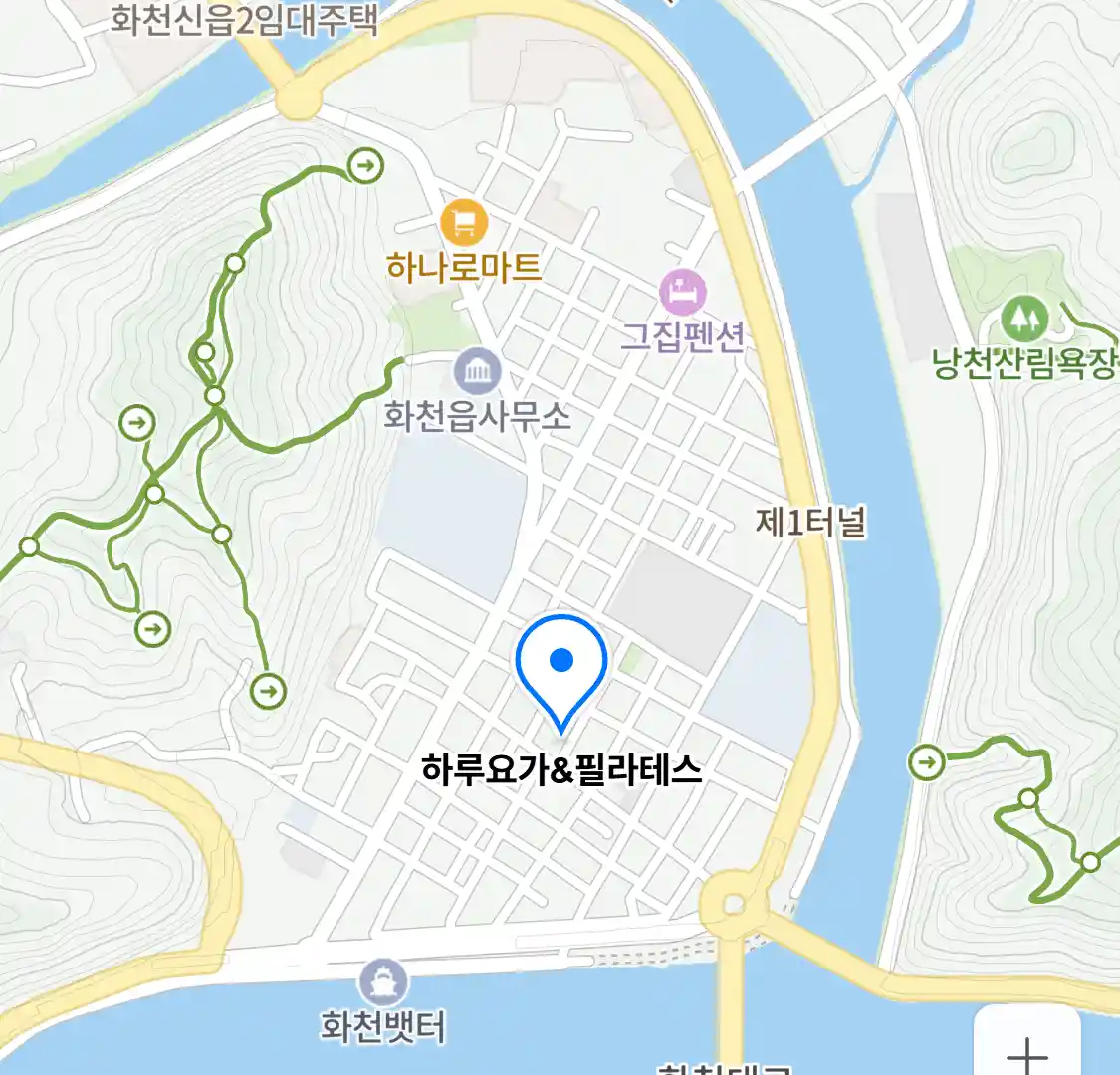Open the 화천읍사무소 office marker
Screen dimensions: 1120x1075
coord(478,372)
